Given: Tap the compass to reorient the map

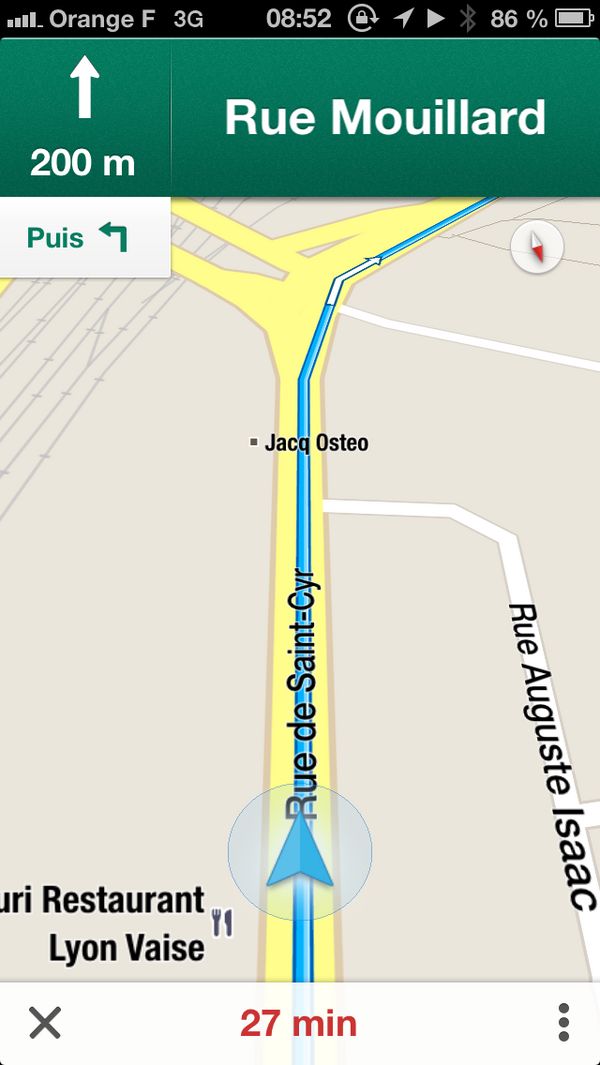Looking at the screenshot, I should point(537,248).
